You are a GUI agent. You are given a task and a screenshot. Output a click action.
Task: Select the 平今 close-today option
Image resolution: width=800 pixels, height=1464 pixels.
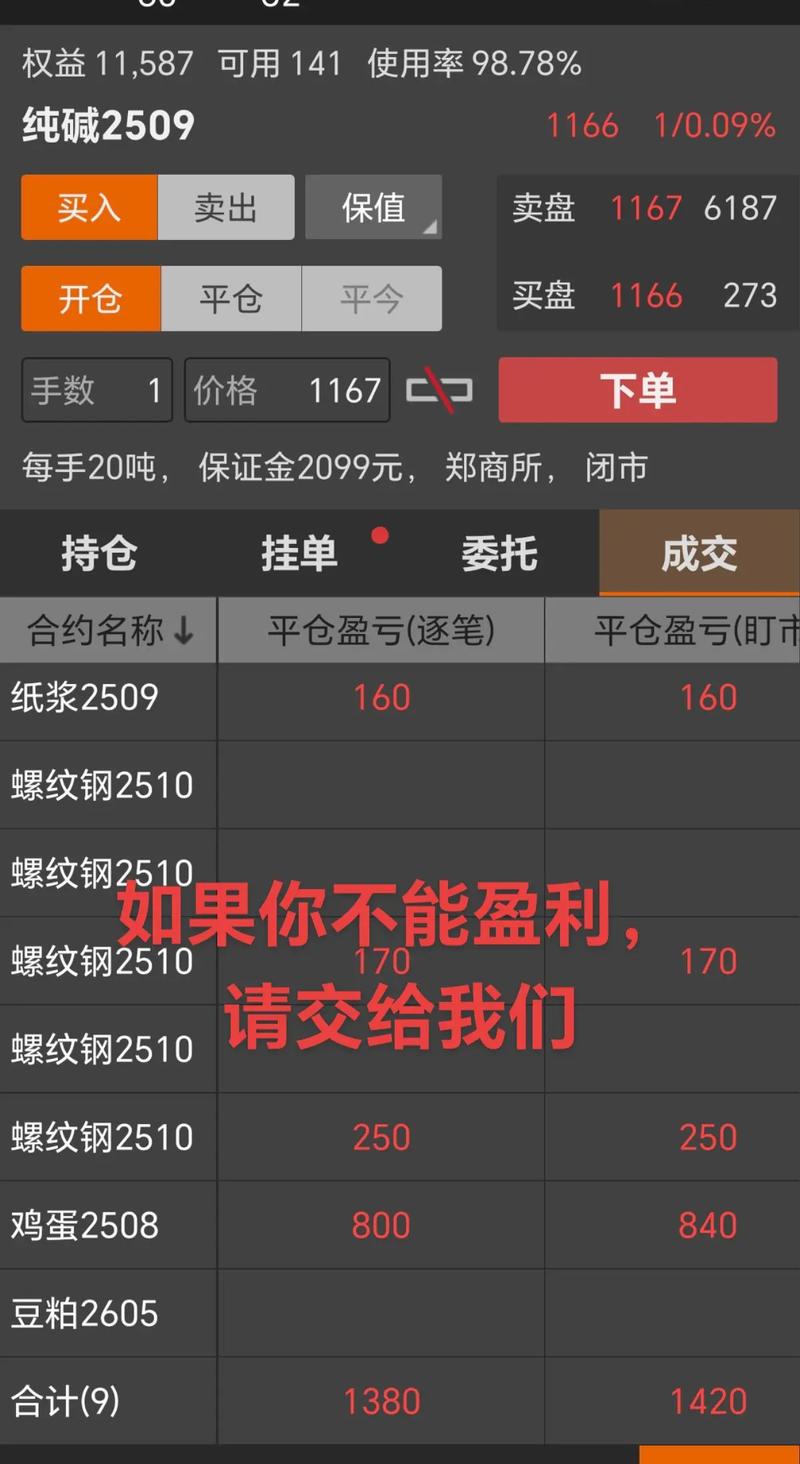point(371,299)
